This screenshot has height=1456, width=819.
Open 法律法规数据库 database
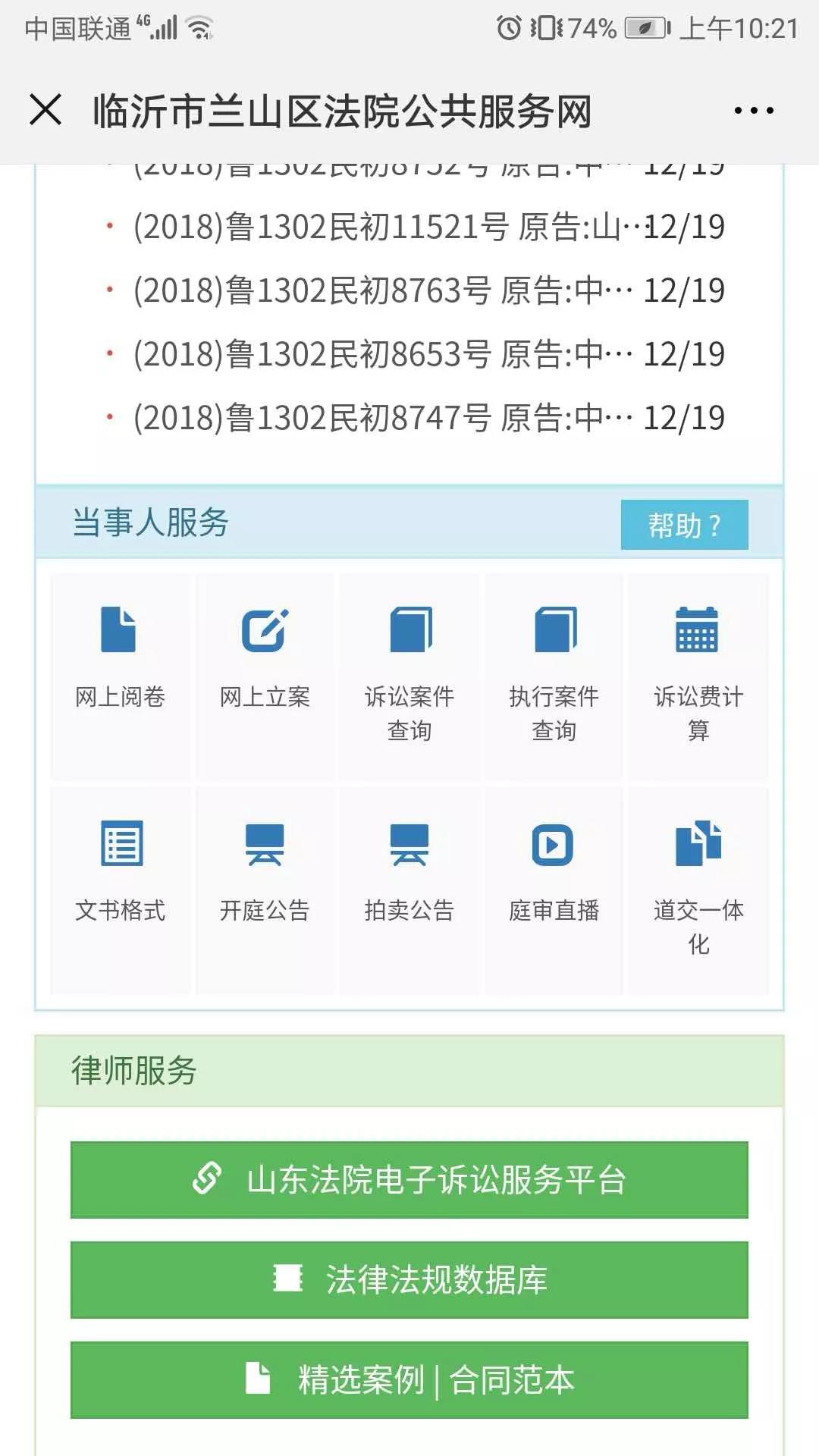(409, 1280)
